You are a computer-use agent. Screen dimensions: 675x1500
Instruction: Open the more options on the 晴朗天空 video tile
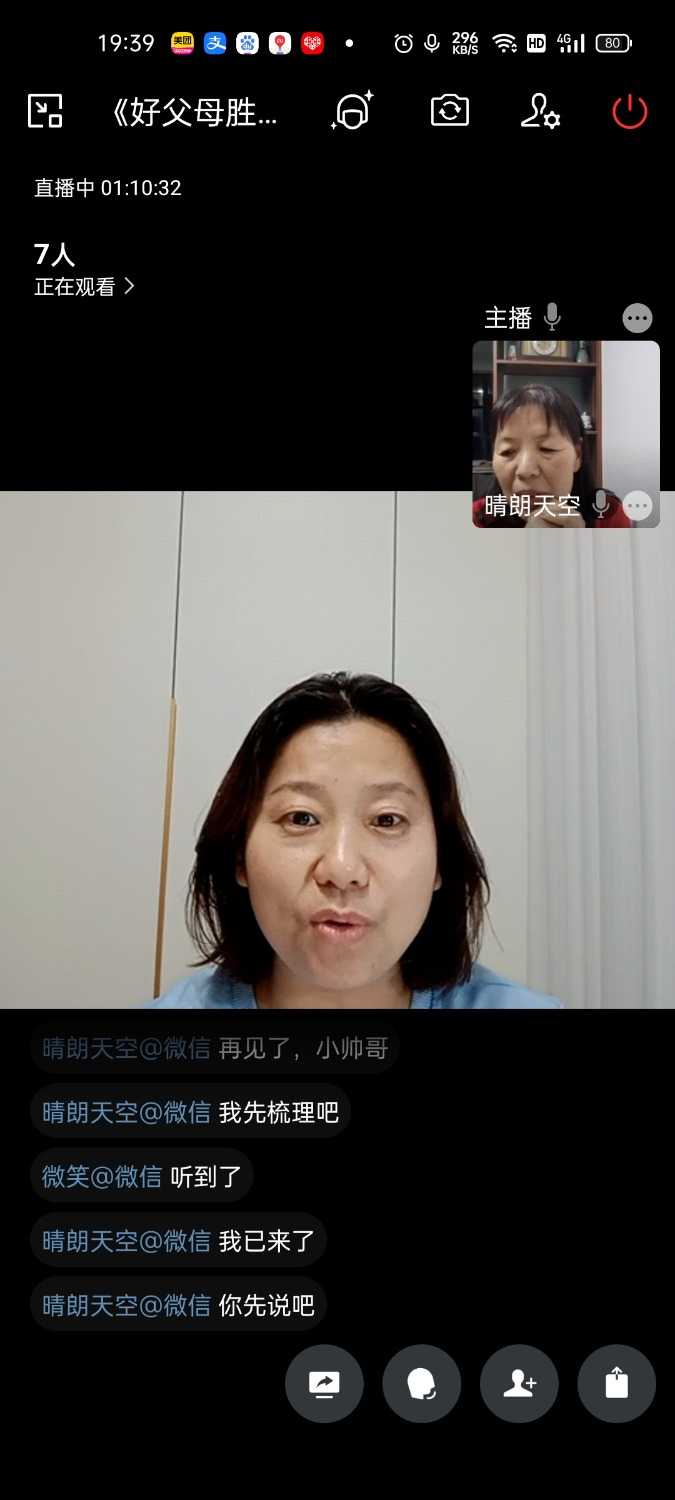coord(638,506)
